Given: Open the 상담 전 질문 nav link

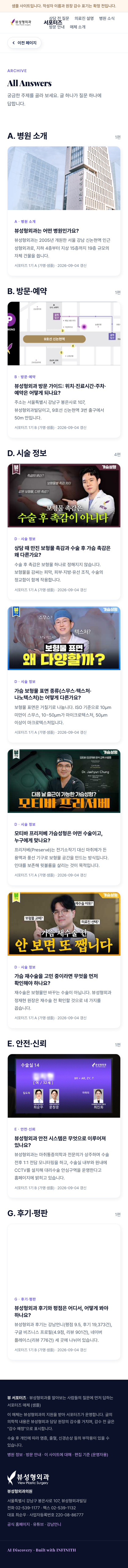Looking at the screenshot, I should (x=59, y=18).
